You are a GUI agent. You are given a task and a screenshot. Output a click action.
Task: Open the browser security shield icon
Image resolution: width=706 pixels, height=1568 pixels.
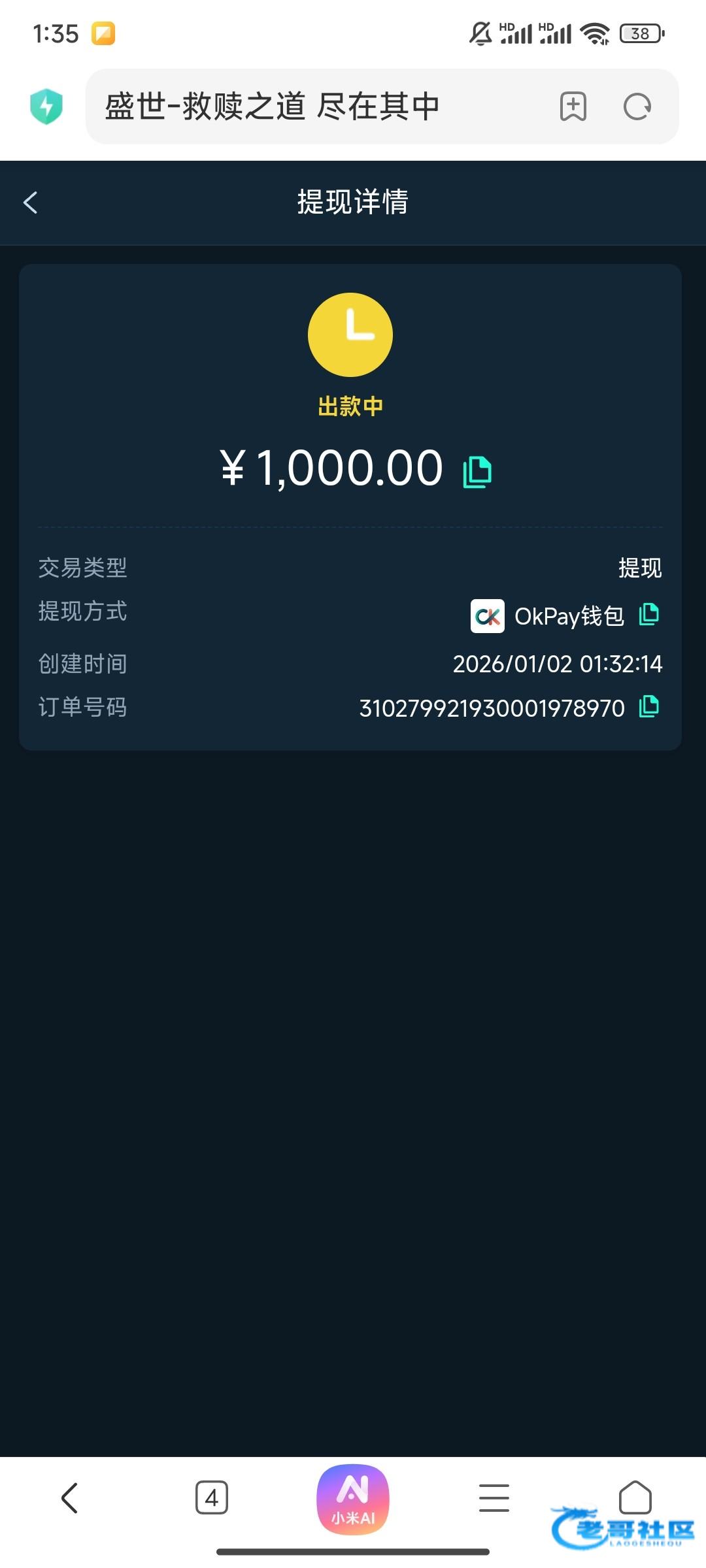[x=46, y=106]
